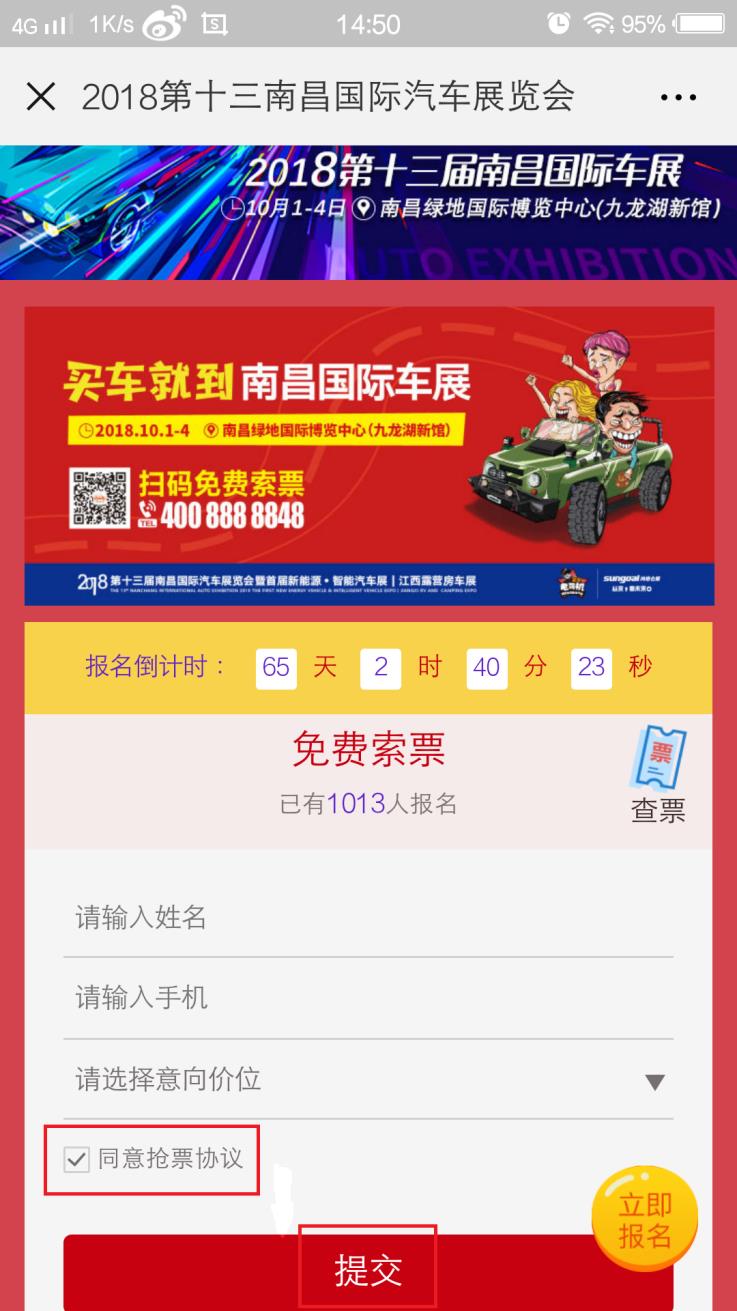737x1311 pixels.
Task: Tap the floating 立即报名 button
Action: pyautogui.click(x=644, y=1220)
